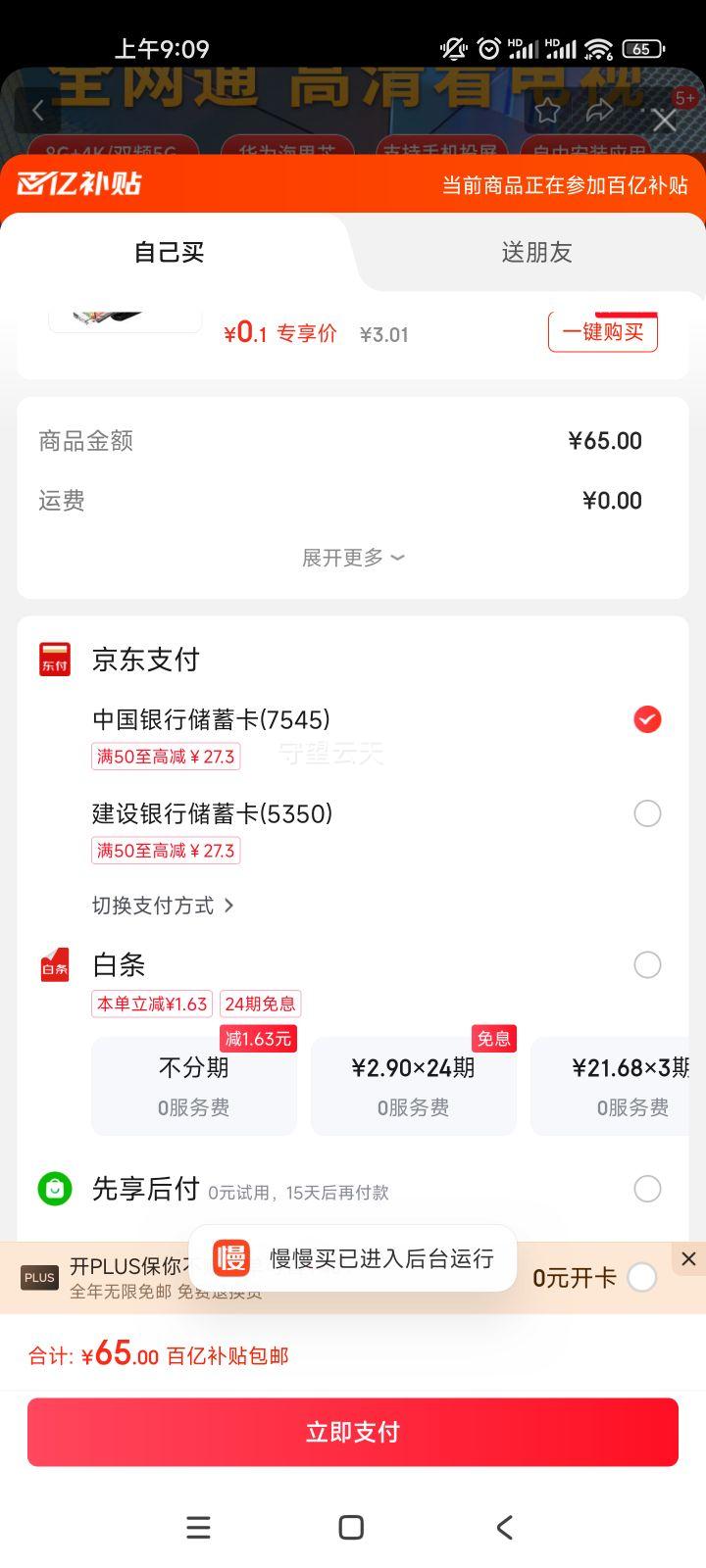The height and width of the screenshot is (1568, 706).
Task: Tap 立即支付 to pay now
Action: point(353,1432)
